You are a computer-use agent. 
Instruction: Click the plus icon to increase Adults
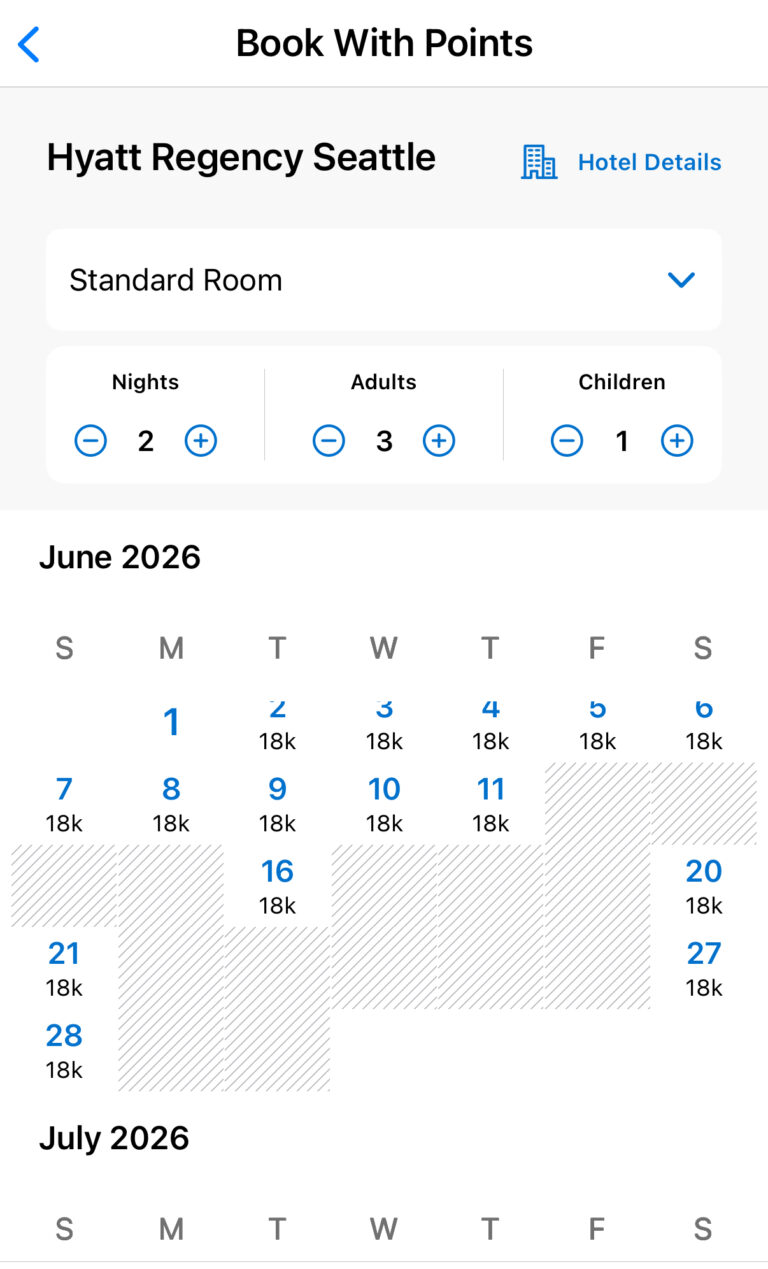438,440
